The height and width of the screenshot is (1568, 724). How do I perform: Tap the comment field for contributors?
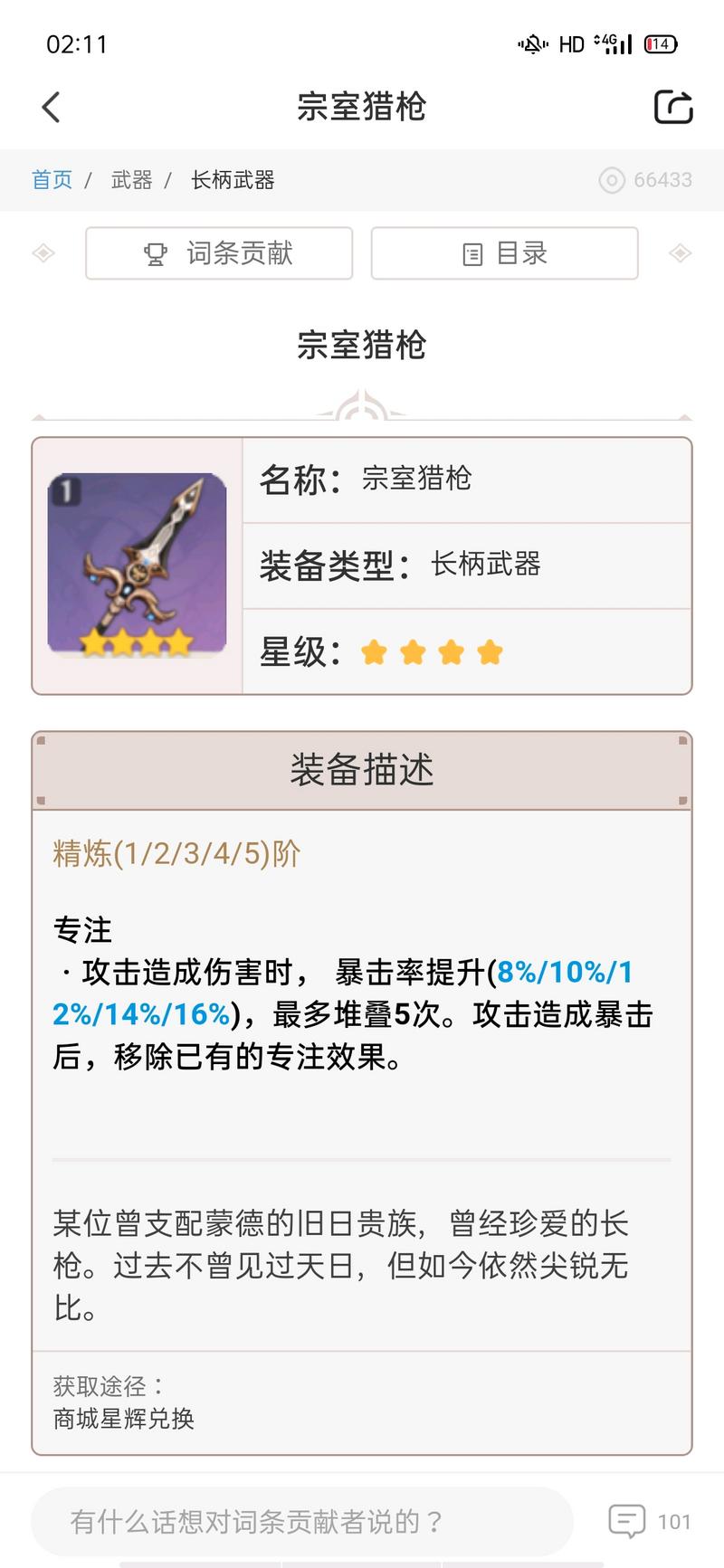[x=302, y=1521]
